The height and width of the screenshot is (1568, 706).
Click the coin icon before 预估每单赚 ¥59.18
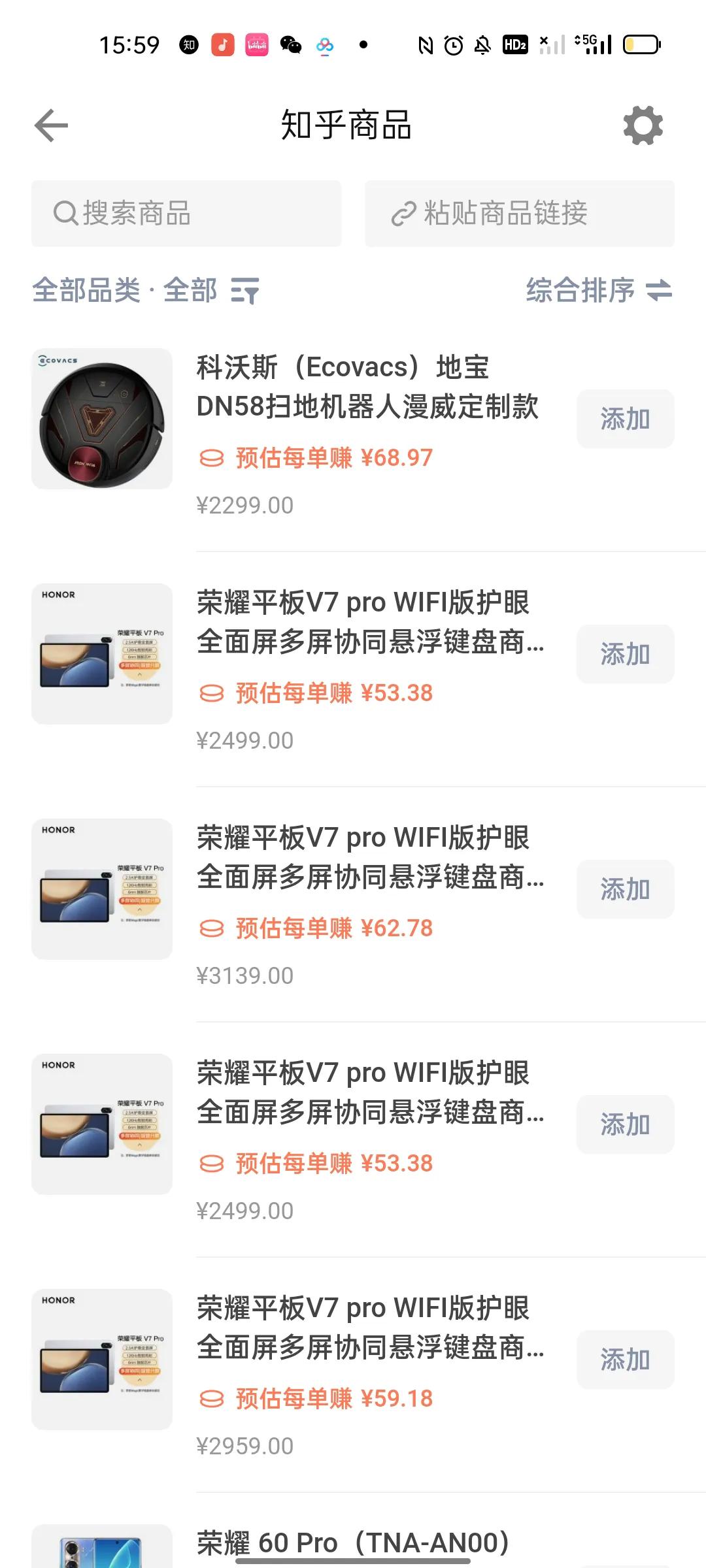210,1399
